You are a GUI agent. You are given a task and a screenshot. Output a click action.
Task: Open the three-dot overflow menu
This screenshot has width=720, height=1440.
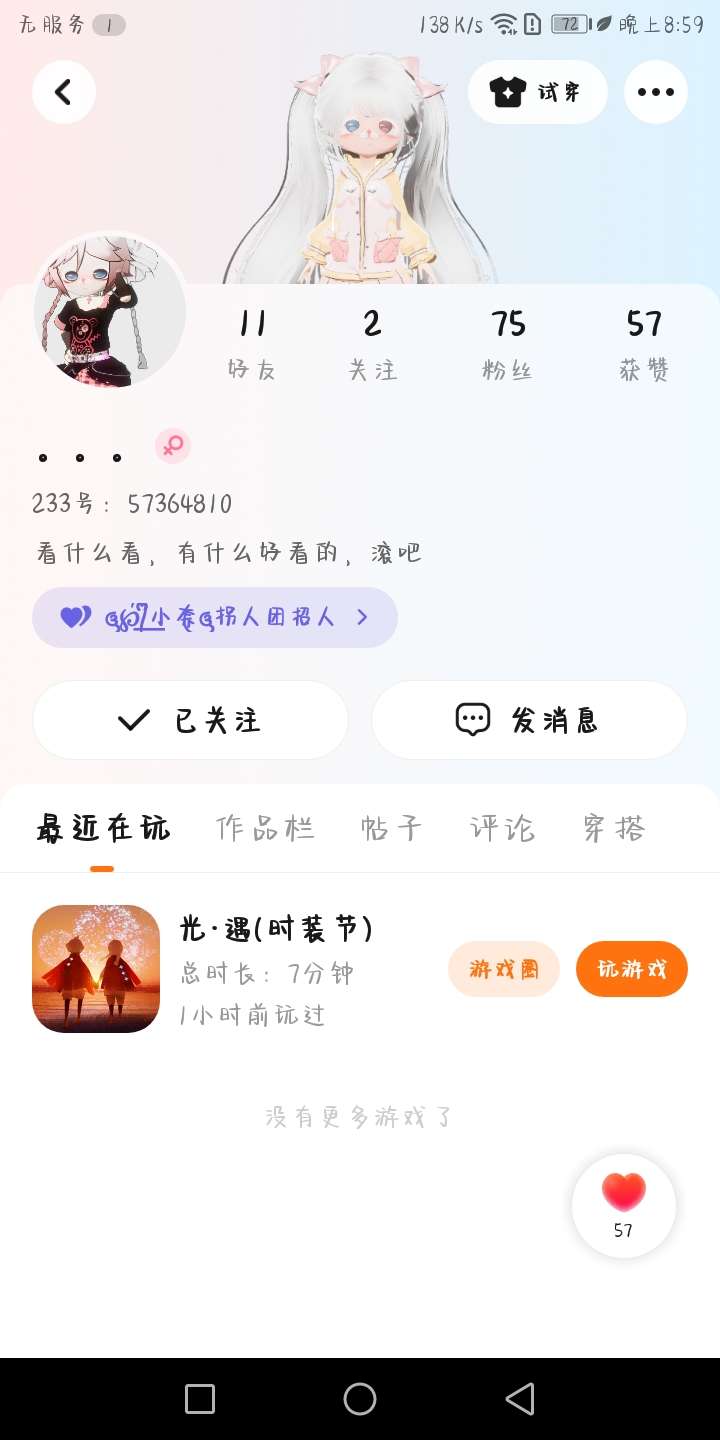click(x=655, y=92)
